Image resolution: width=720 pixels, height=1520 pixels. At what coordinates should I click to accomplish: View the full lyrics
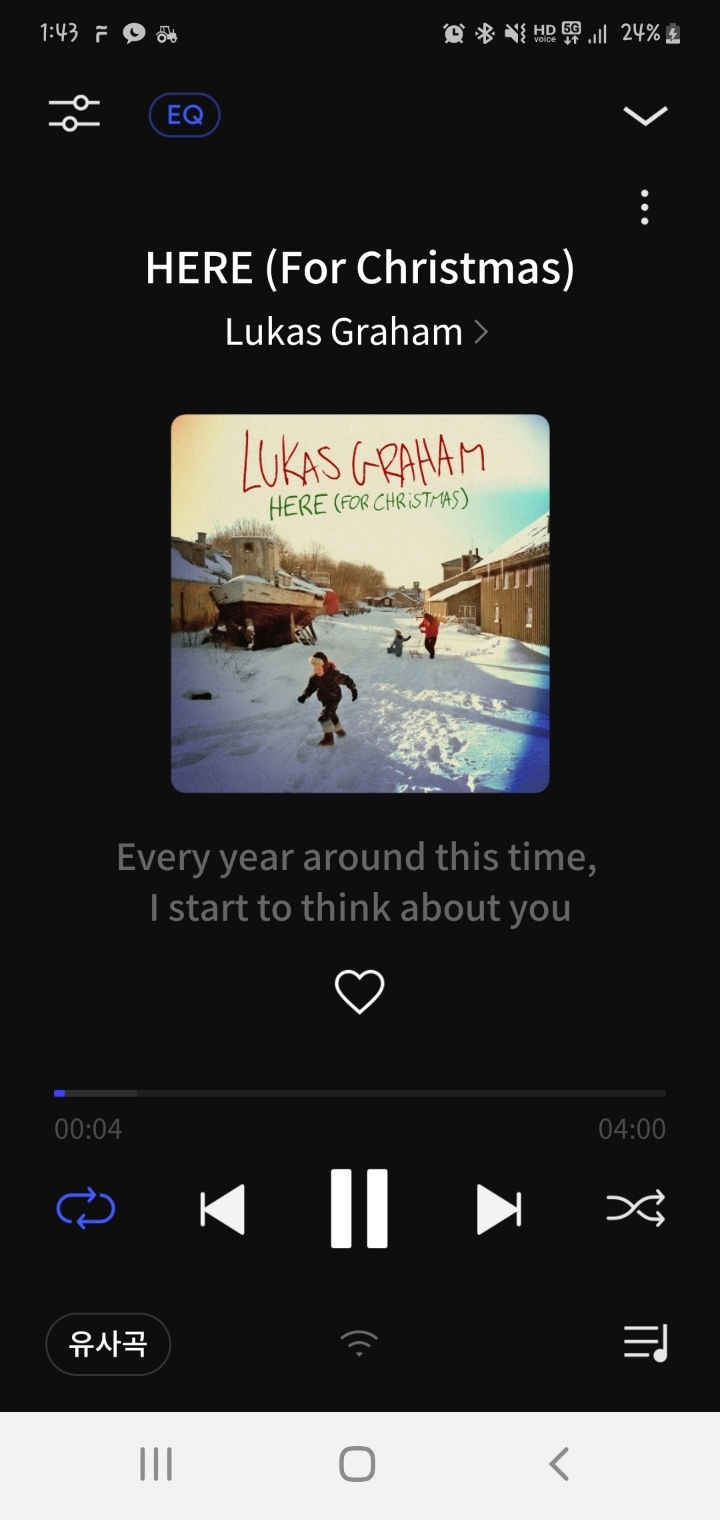point(358,883)
